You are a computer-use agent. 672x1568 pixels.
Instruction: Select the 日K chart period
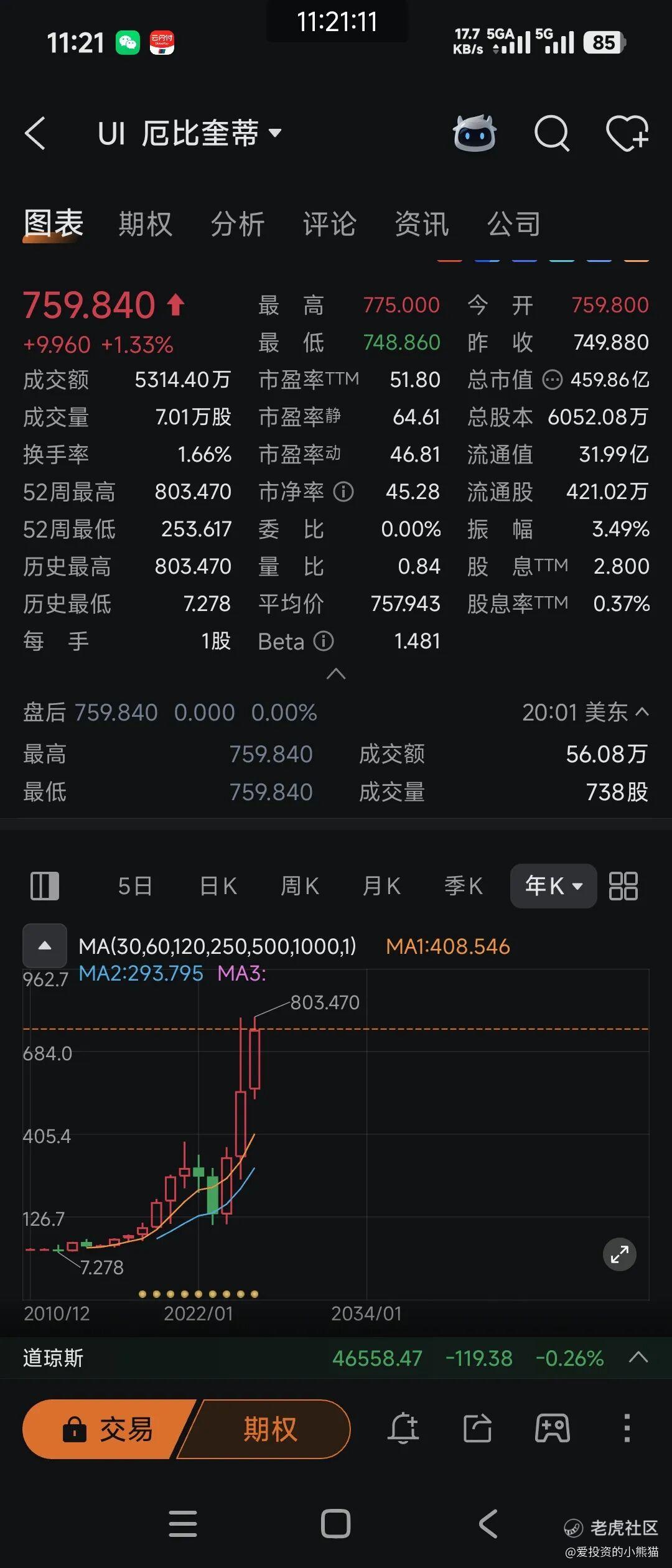(x=218, y=886)
